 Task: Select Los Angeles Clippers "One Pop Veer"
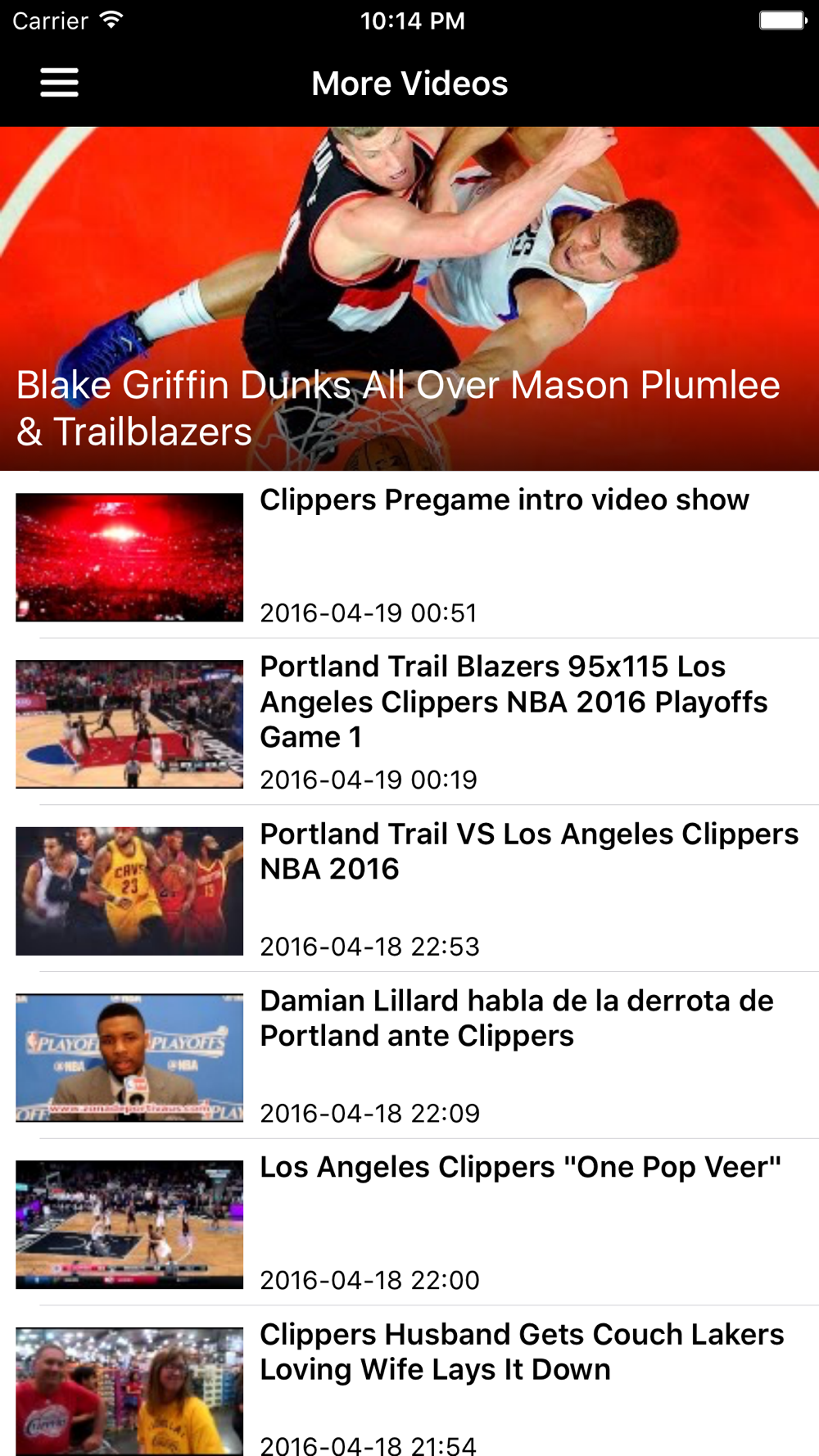(409, 1223)
